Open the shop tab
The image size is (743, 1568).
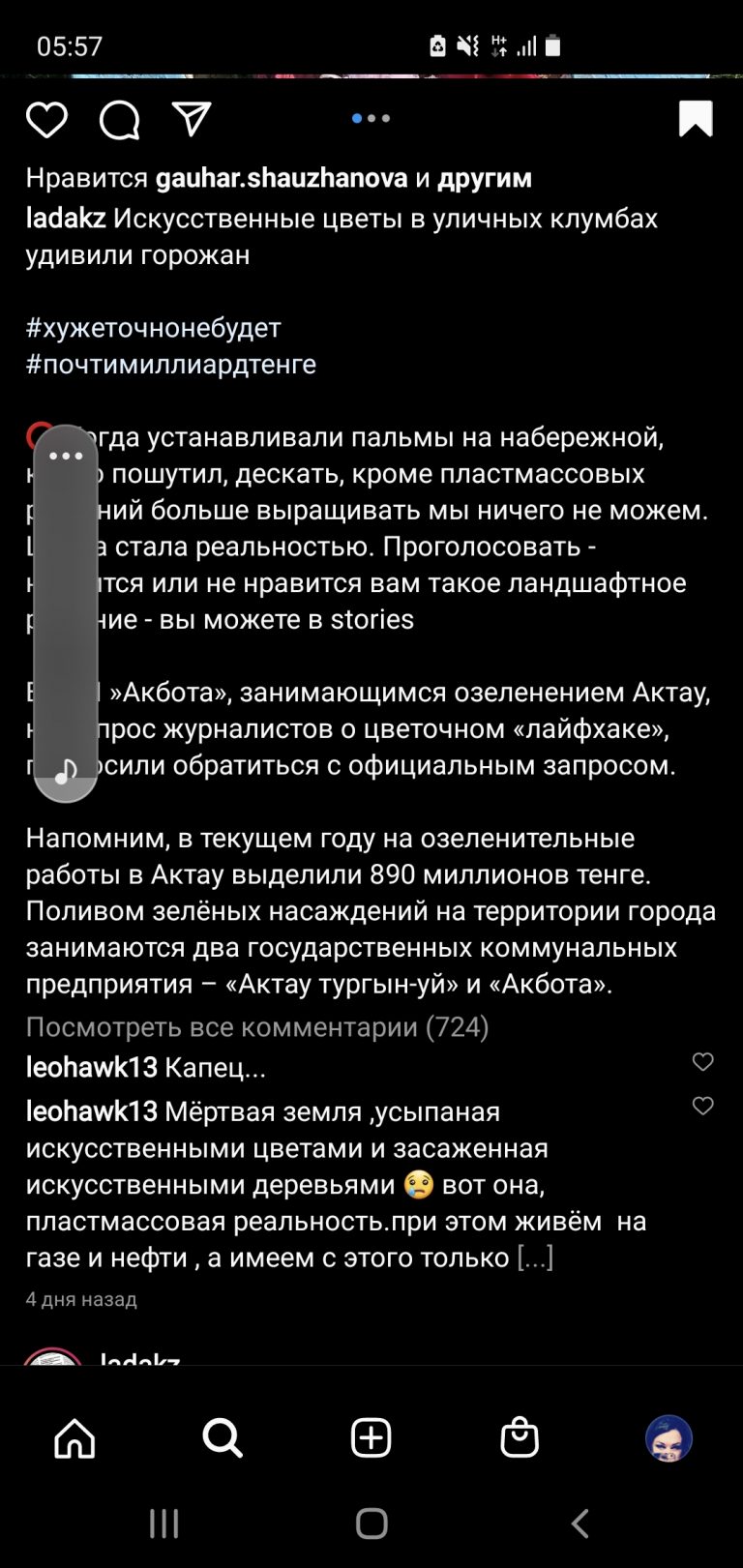(x=520, y=1437)
